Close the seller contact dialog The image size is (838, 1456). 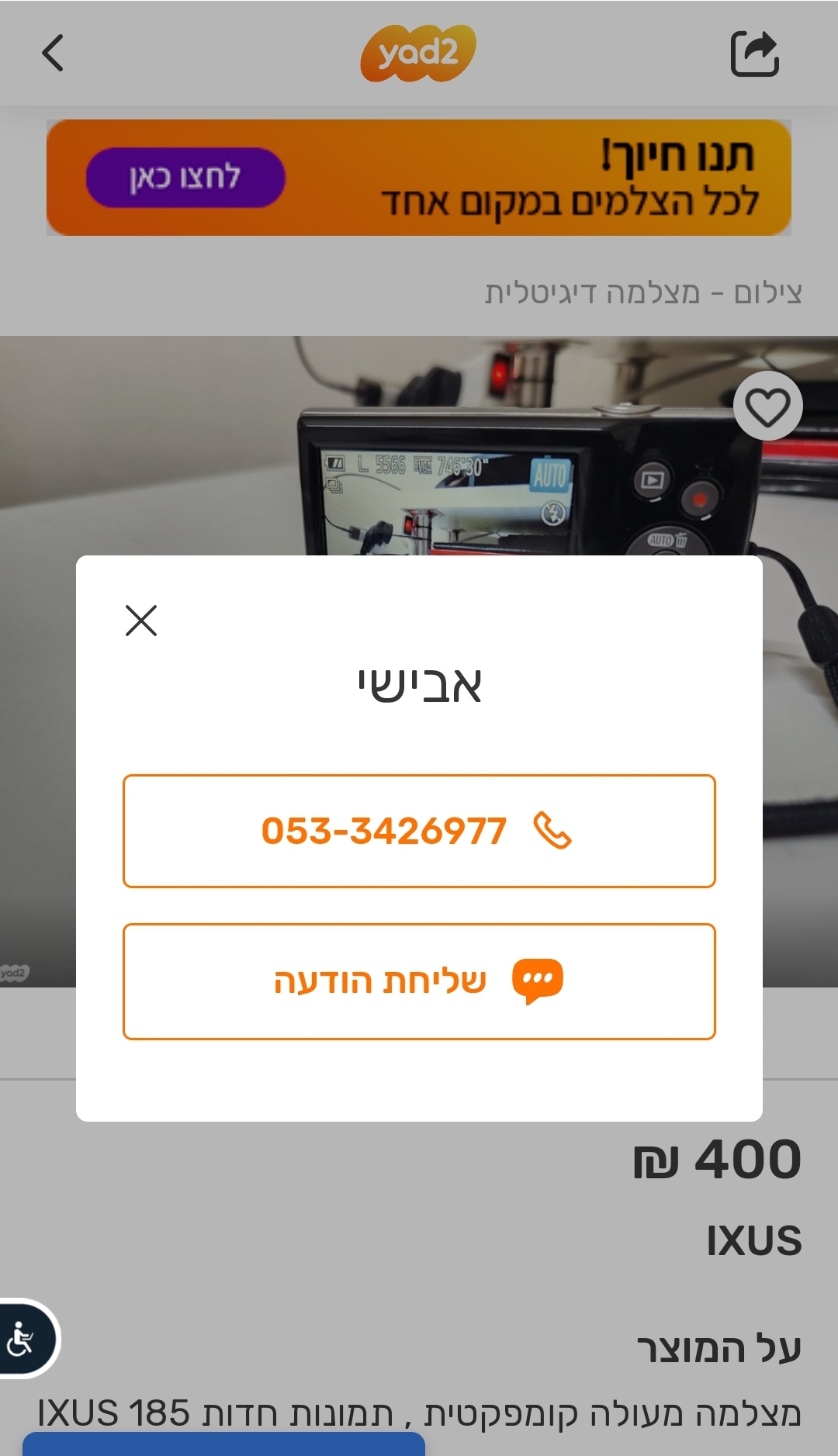point(141,621)
